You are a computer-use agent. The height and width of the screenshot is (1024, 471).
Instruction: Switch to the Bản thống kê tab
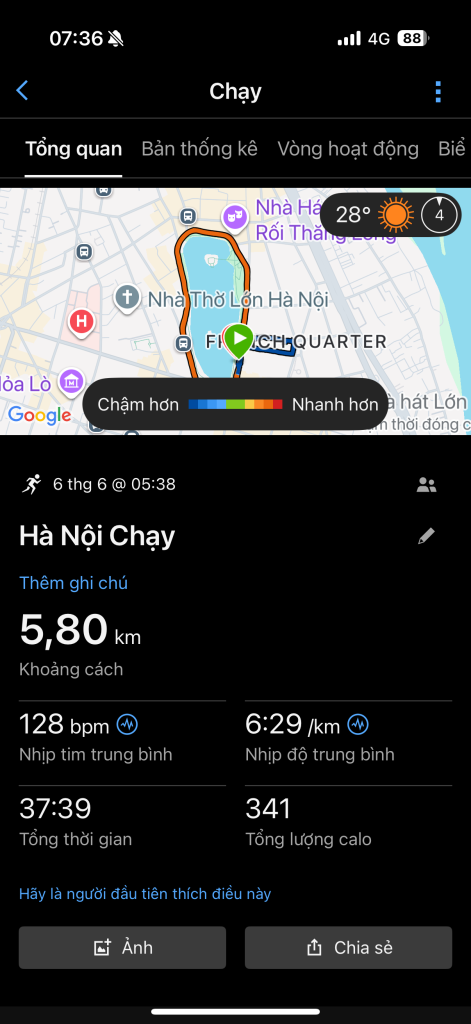pyautogui.click(x=199, y=149)
